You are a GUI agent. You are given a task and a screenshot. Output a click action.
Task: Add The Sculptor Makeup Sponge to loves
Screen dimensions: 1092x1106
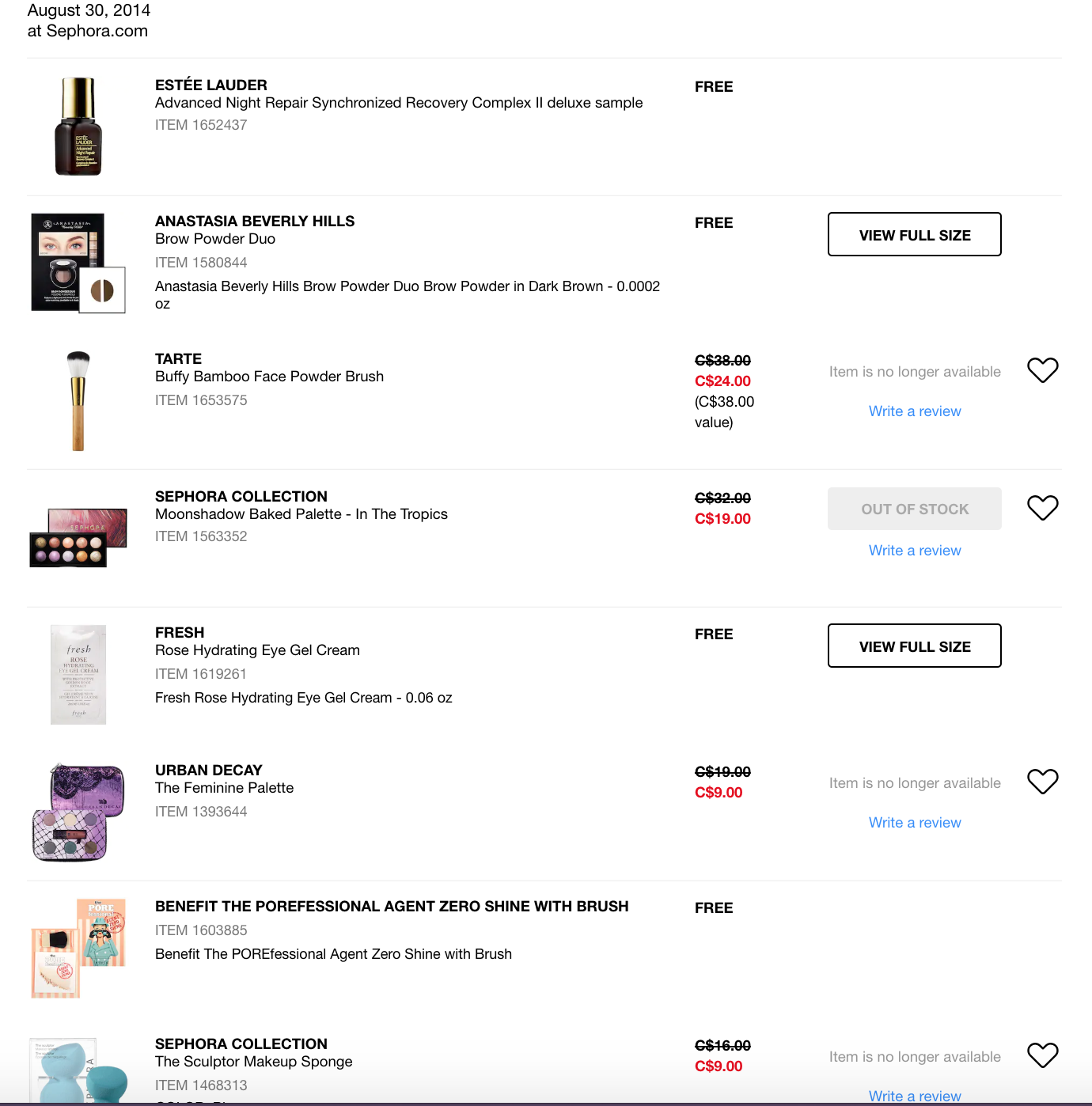tap(1043, 1055)
